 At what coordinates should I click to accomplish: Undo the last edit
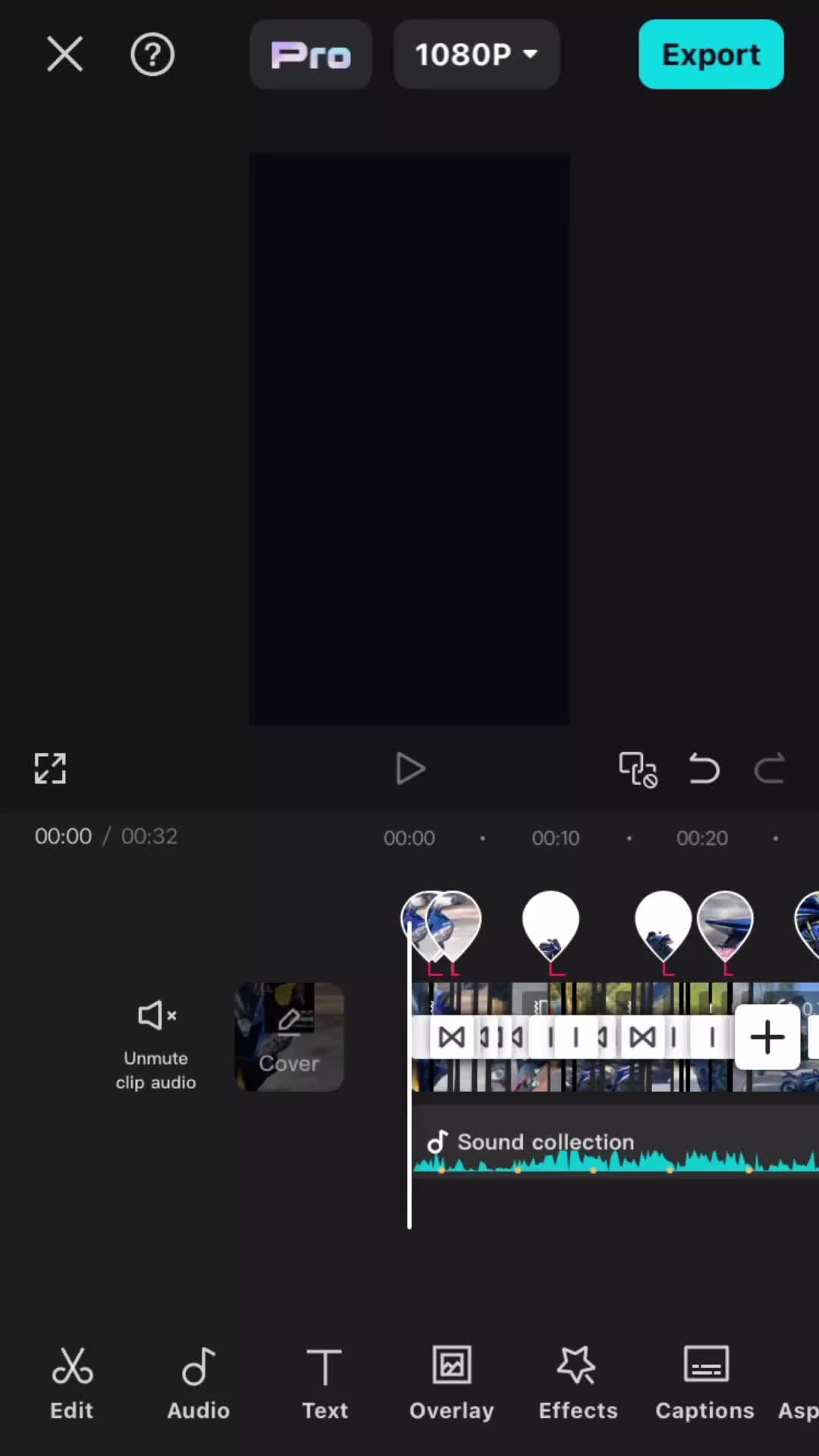point(704,769)
